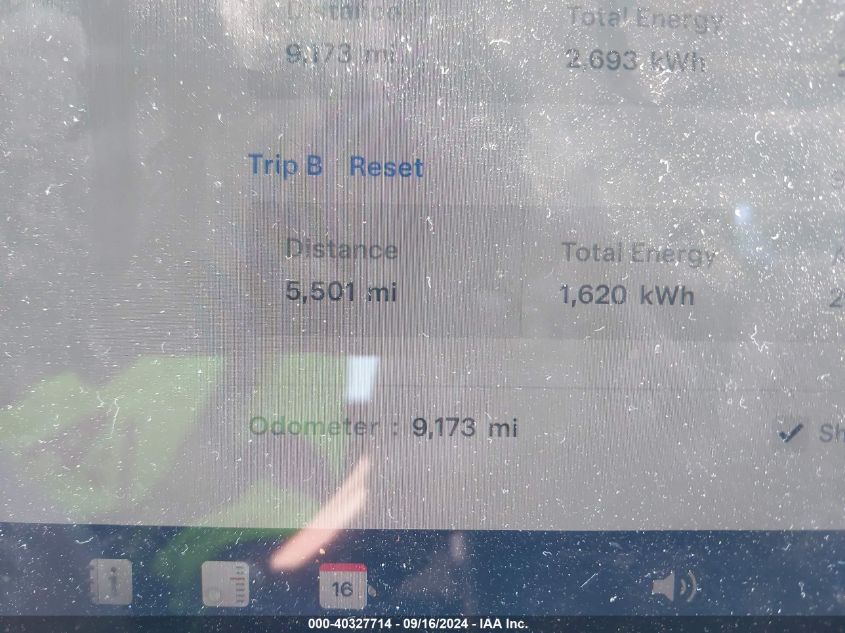
Task: Open the calendar app
Action: [342, 586]
